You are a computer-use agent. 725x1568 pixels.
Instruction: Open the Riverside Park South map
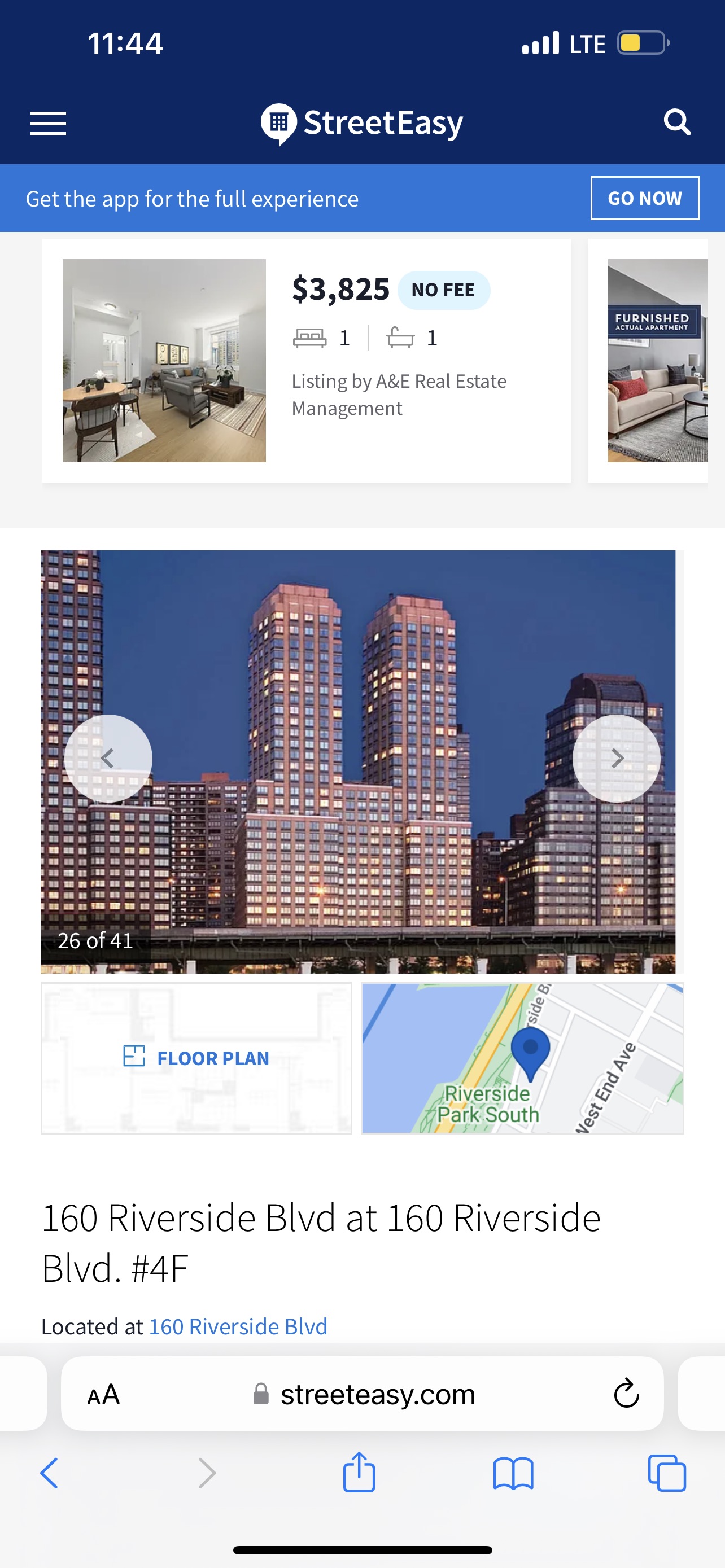(522, 1058)
